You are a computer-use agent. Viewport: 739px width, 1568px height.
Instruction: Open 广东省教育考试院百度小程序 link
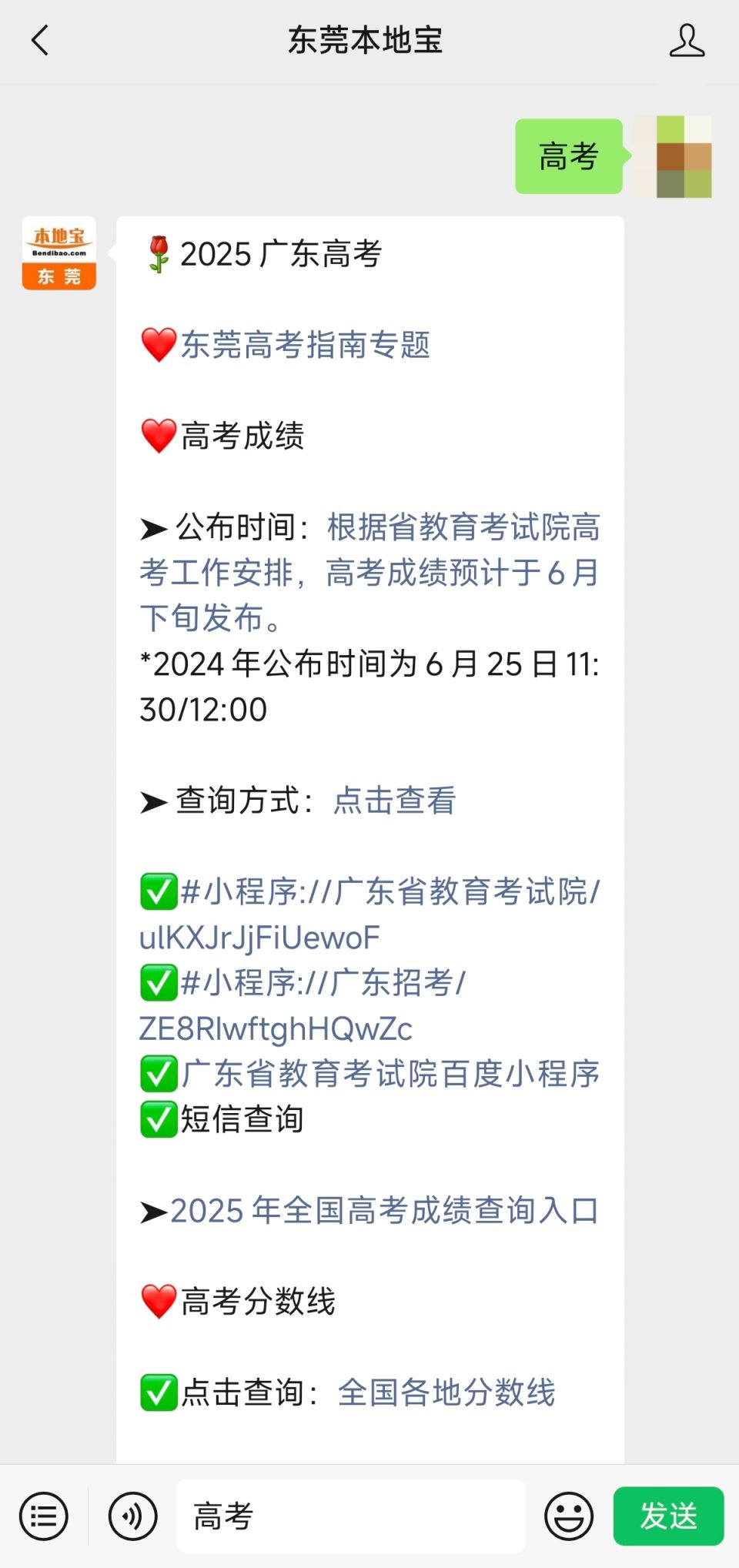(x=390, y=1074)
